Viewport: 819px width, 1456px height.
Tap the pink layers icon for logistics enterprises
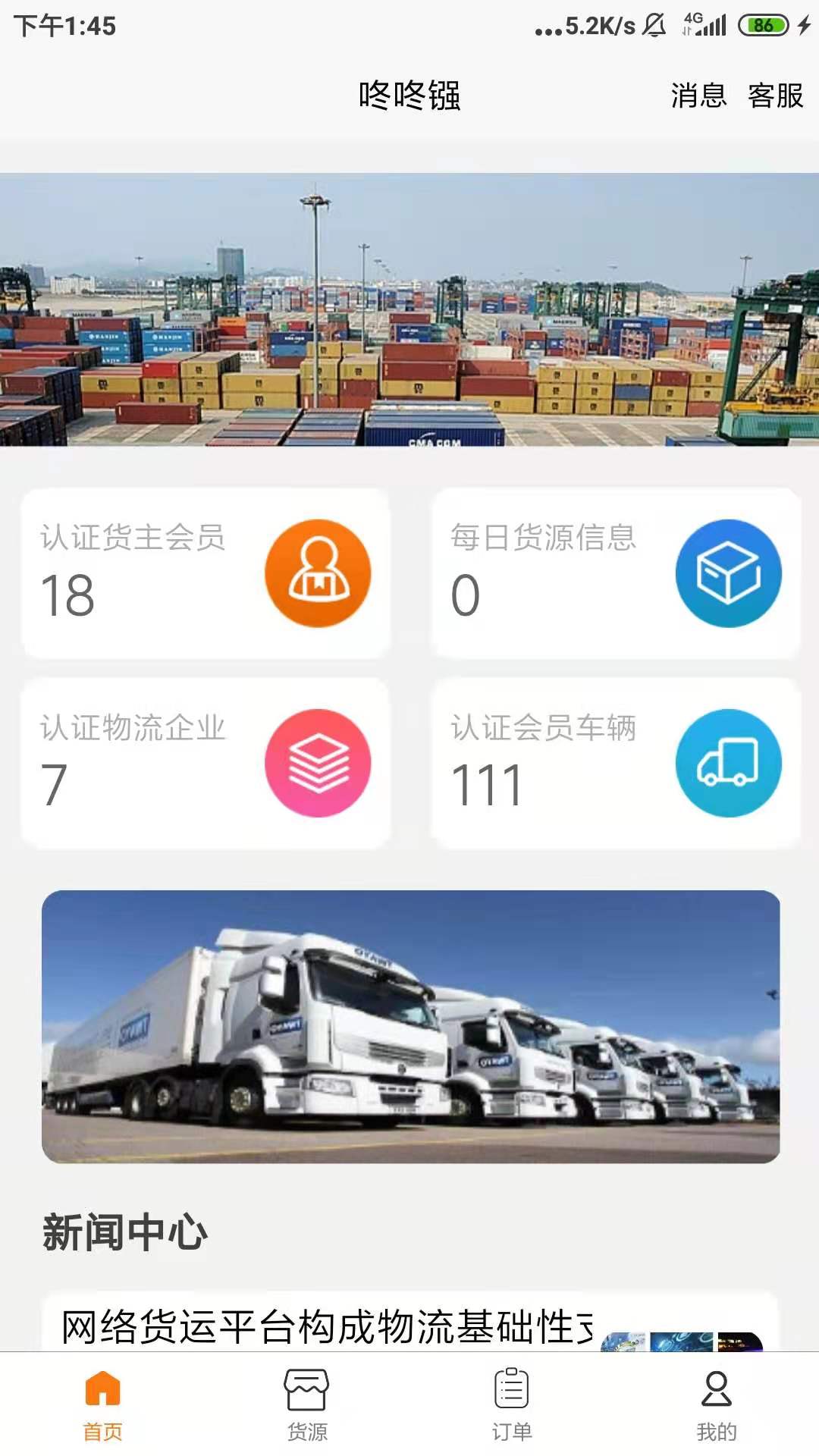pos(320,764)
